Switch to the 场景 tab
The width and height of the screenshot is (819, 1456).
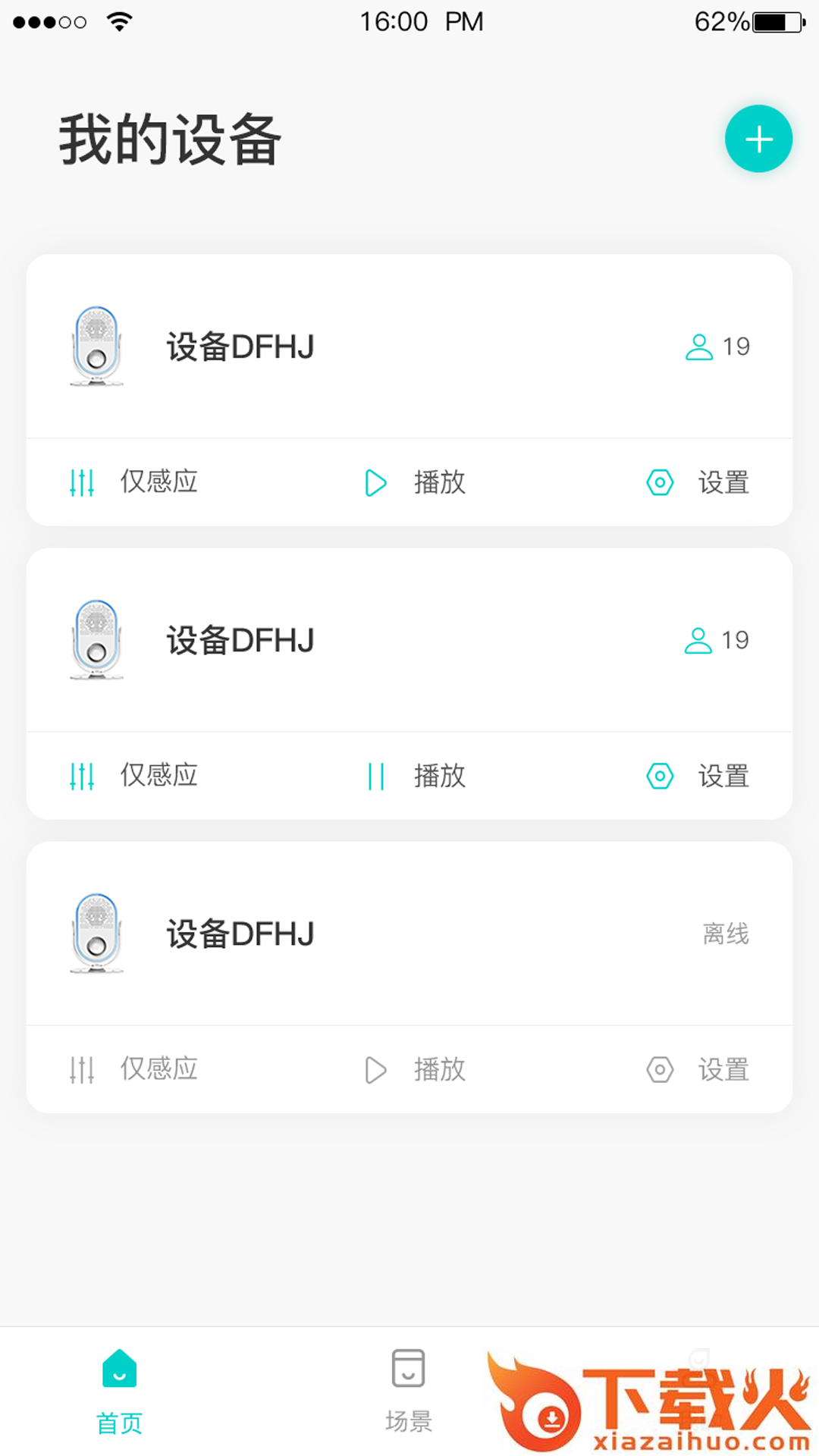408,1390
